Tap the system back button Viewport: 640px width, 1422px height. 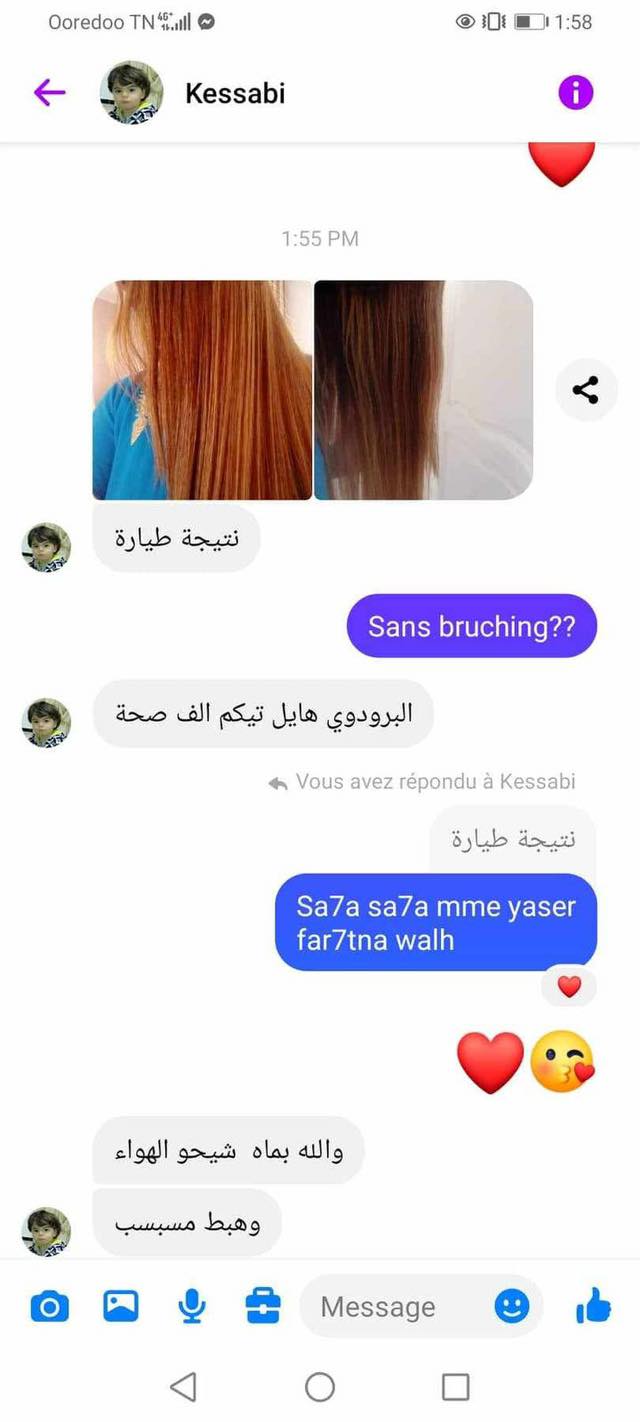183,1386
